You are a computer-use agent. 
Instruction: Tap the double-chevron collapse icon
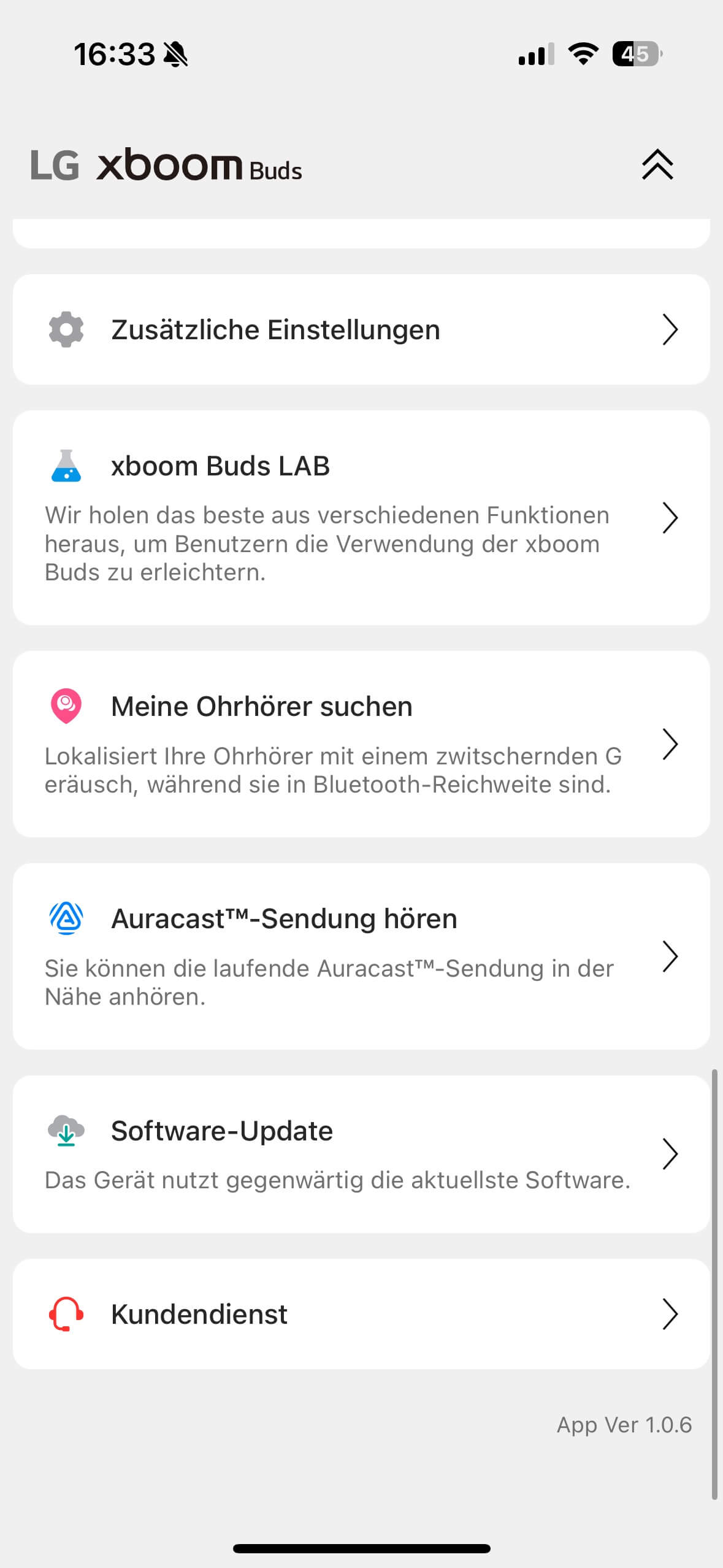coord(657,164)
